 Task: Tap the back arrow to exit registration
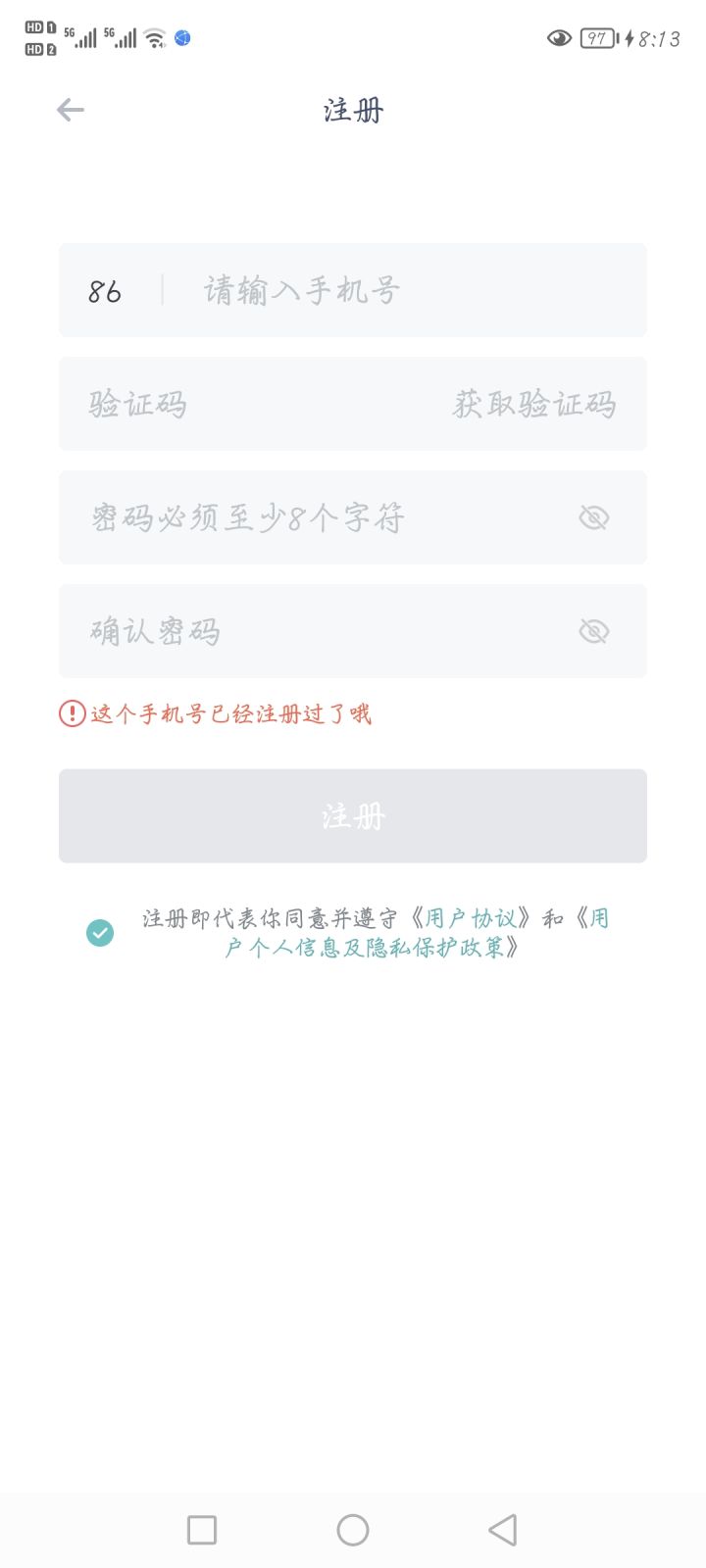(x=70, y=110)
